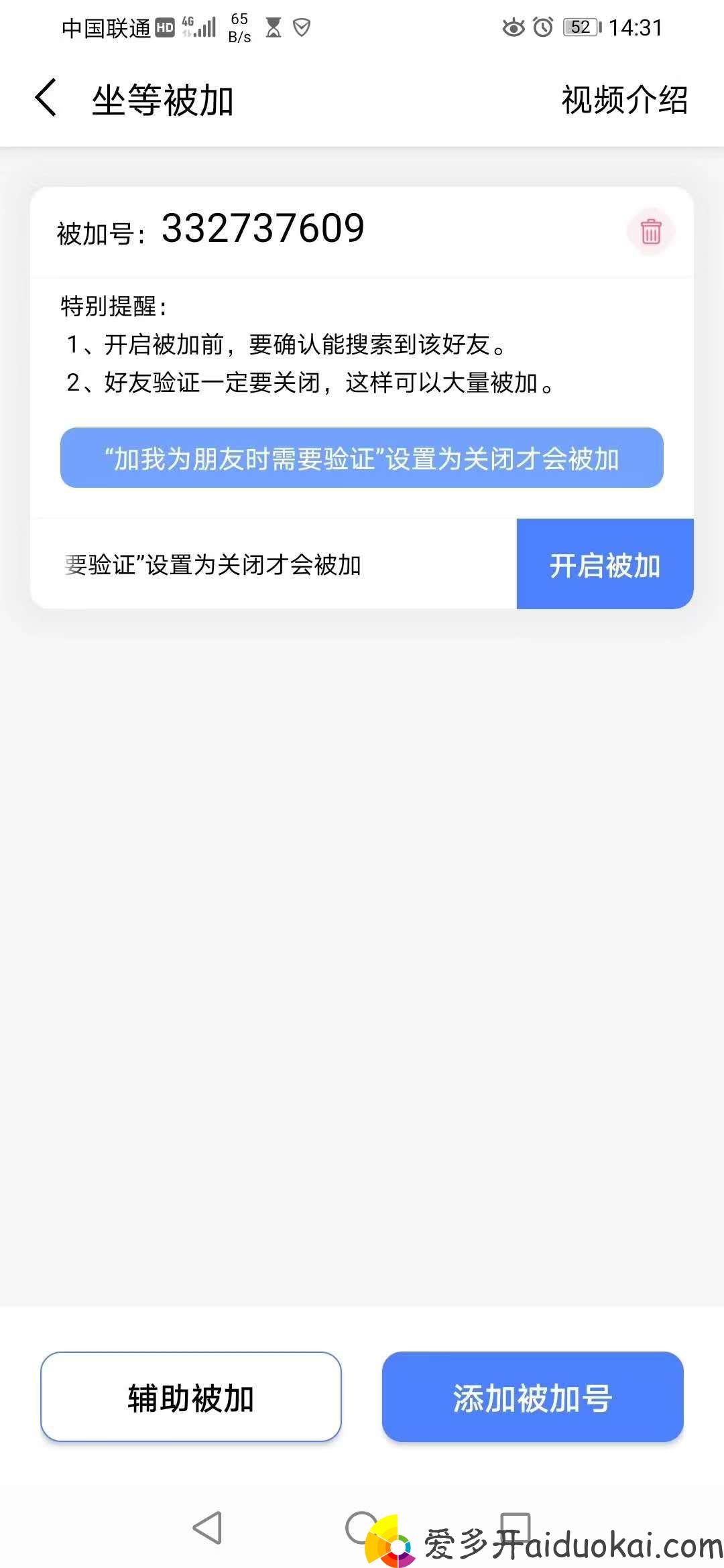Image resolution: width=724 pixels, height=1568 pixels.
Task: Start 开启被加 for this account
Action: pos(605,564)
